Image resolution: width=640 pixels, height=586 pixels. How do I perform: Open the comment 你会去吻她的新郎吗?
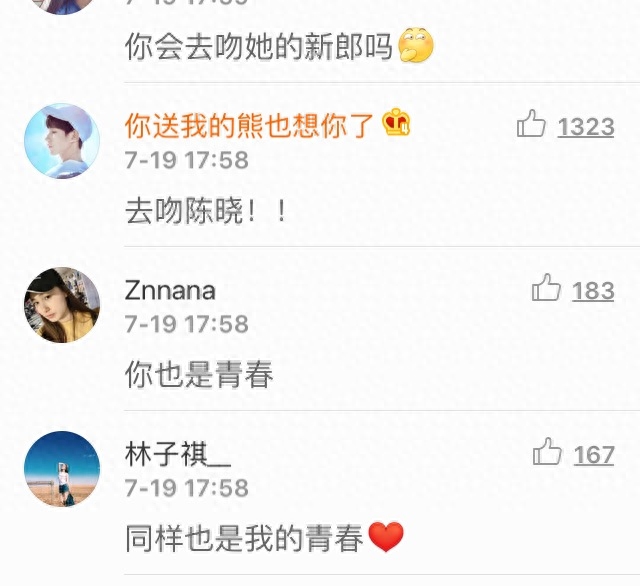coord(259,47)
